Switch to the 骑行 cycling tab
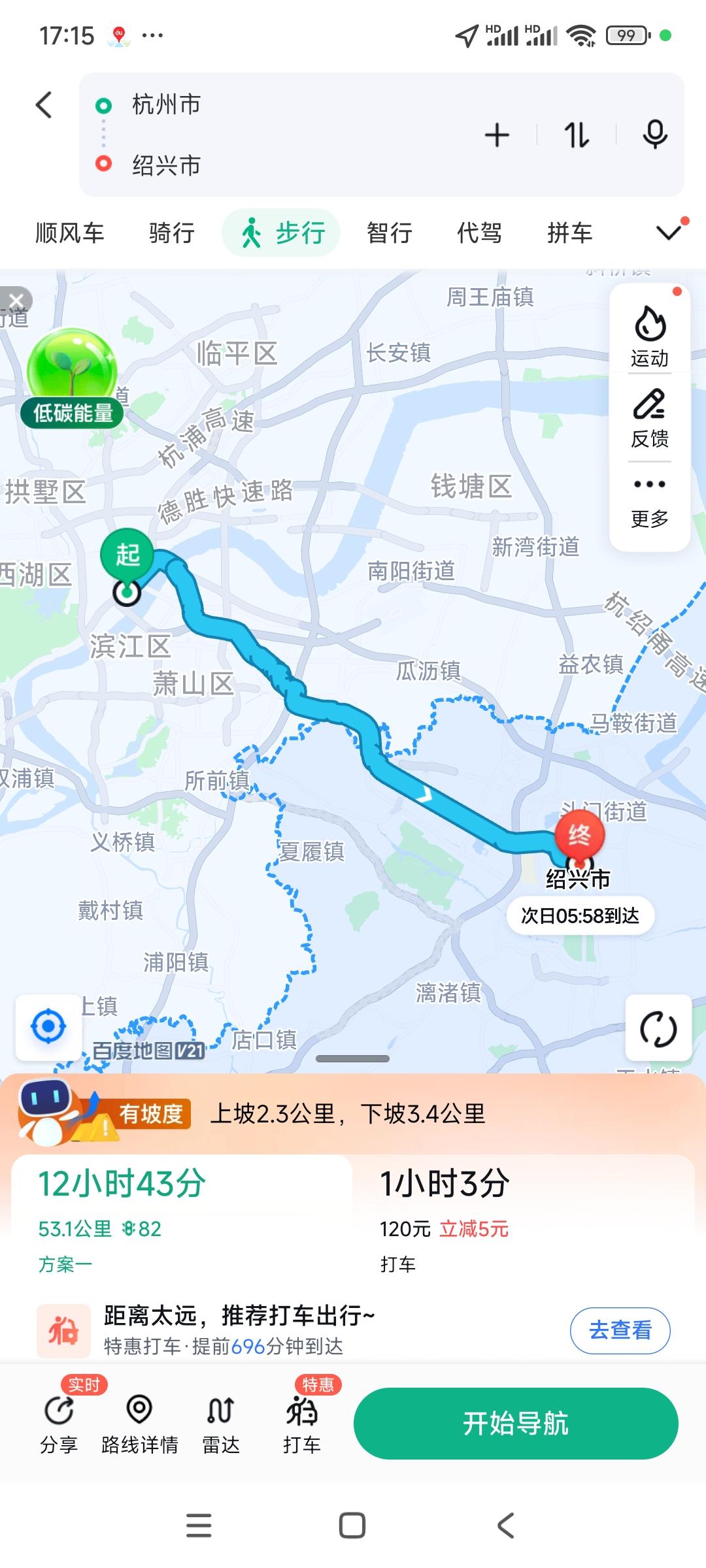706x1568 pixels. [170, 232]
